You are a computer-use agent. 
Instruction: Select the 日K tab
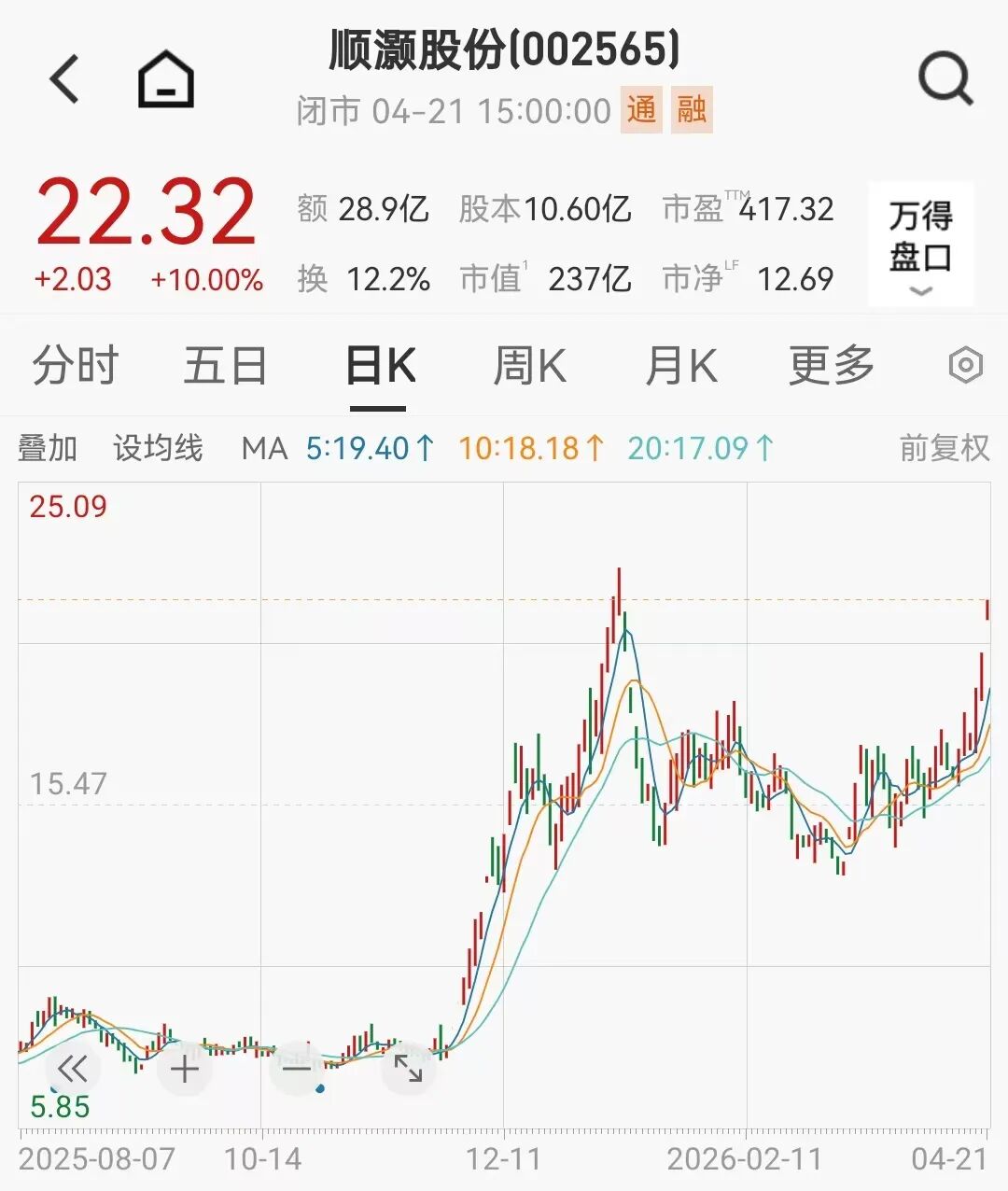coord(379,365)
